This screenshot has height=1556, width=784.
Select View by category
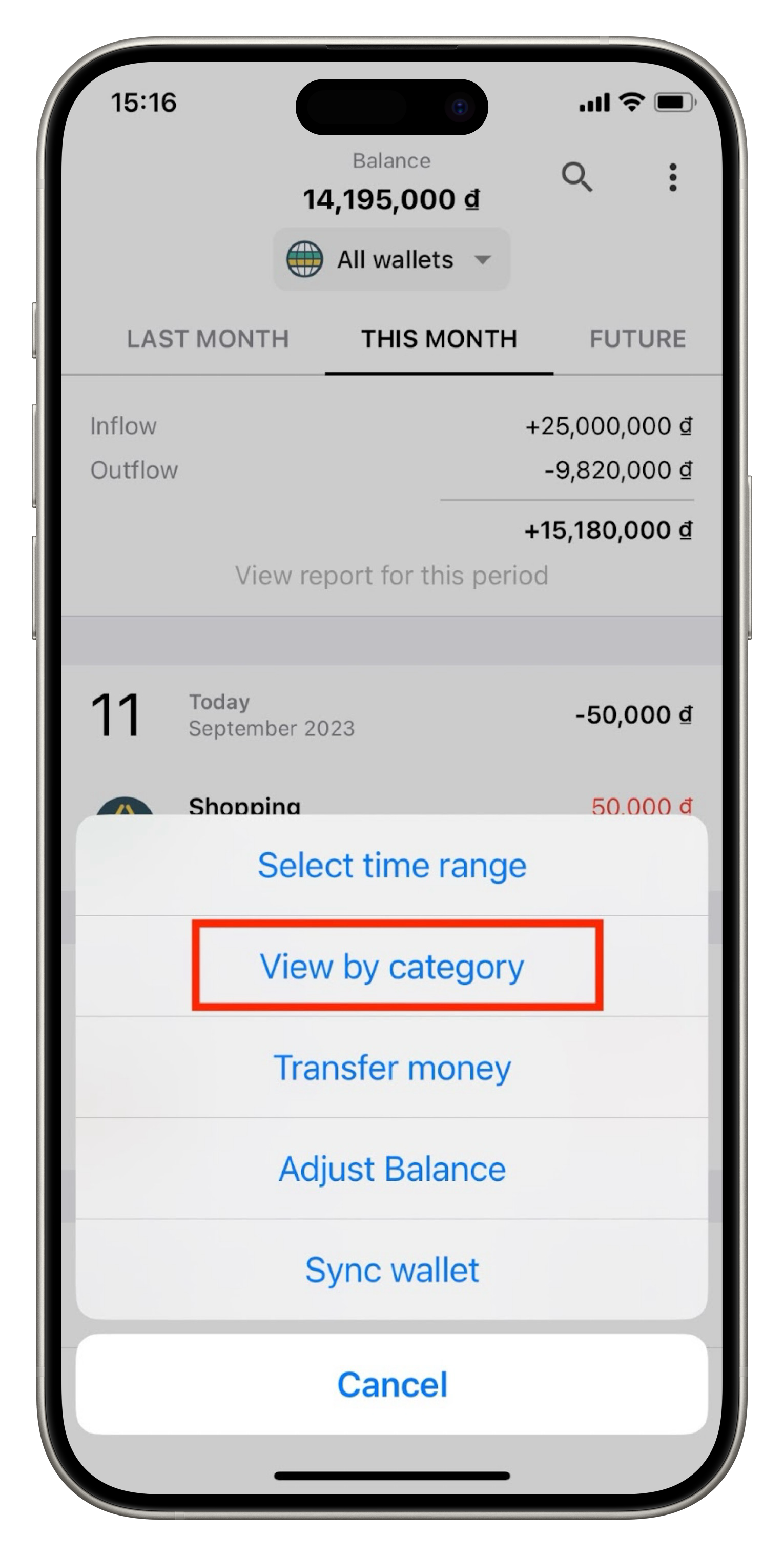click(x=391, y=966)
